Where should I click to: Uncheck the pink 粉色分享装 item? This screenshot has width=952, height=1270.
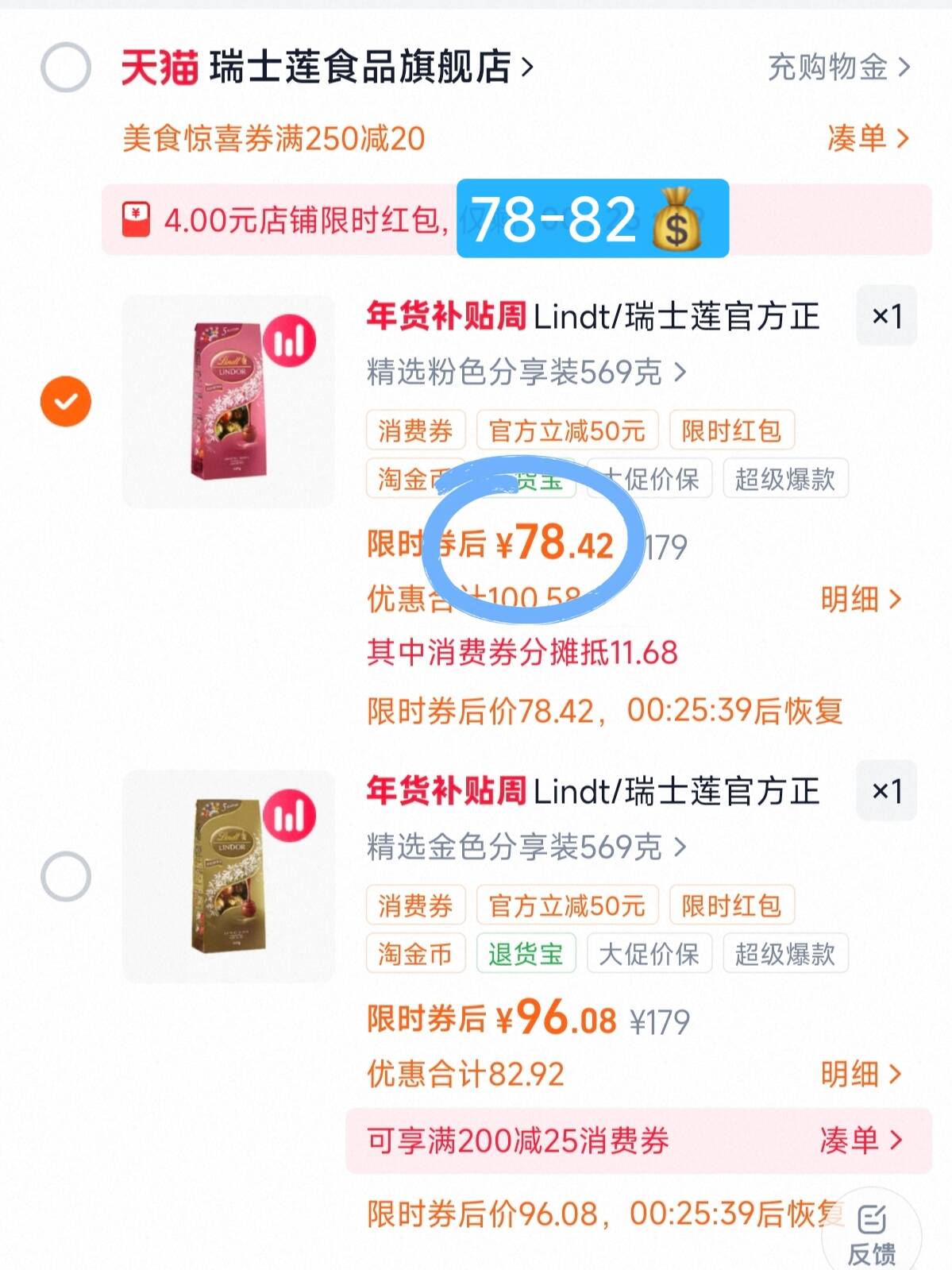[66, 401]
